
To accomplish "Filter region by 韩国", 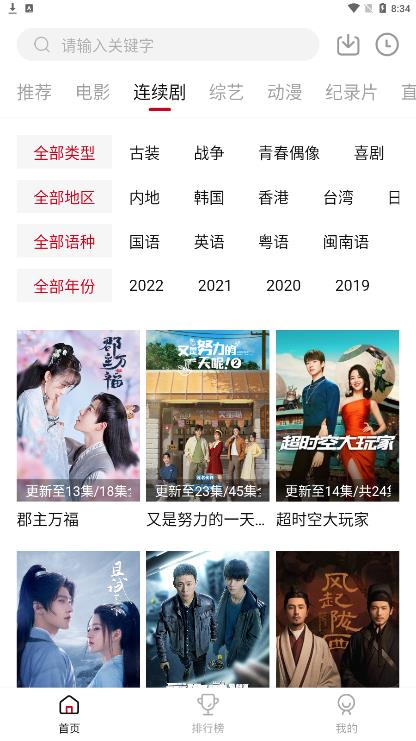I will 209,198.
